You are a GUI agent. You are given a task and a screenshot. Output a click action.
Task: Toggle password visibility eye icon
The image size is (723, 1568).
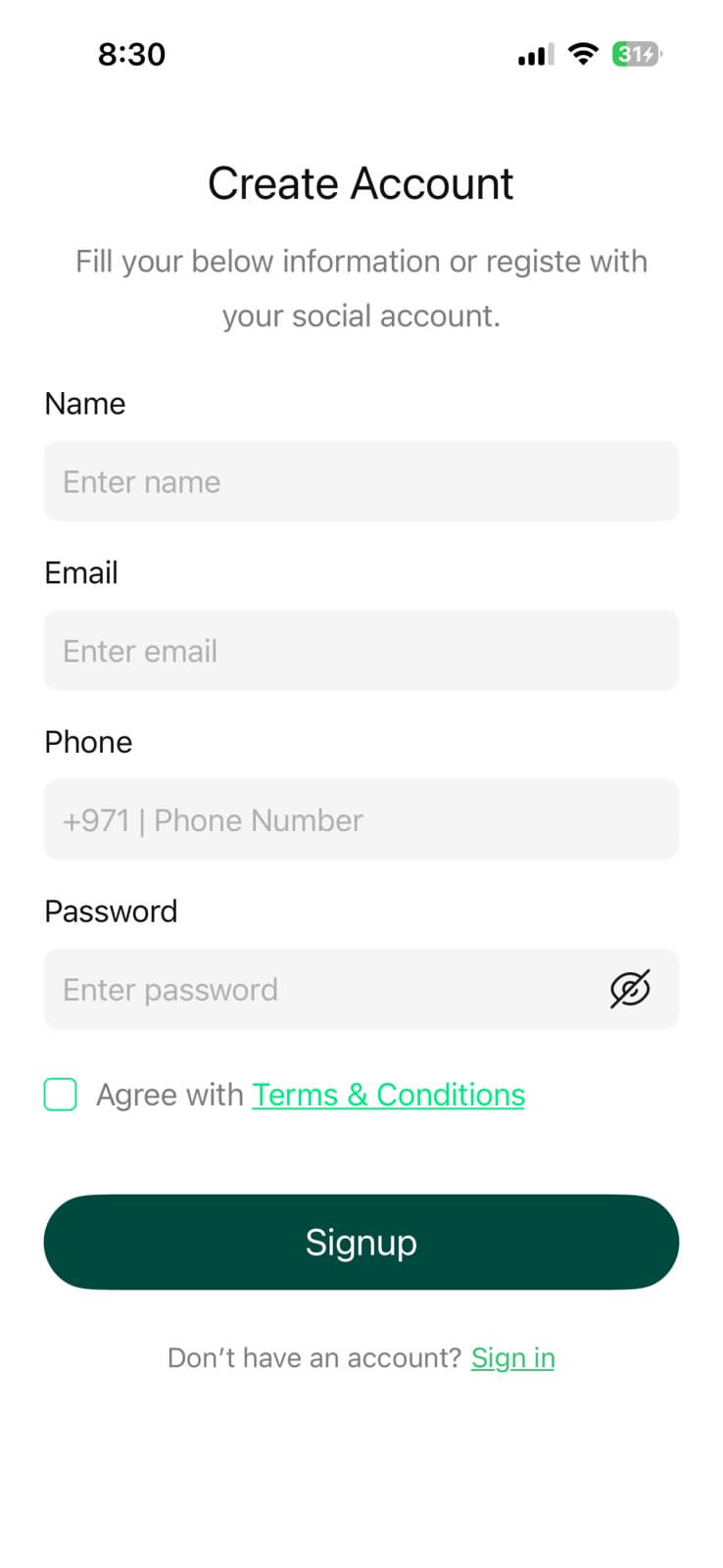click(x=630, y=989)
